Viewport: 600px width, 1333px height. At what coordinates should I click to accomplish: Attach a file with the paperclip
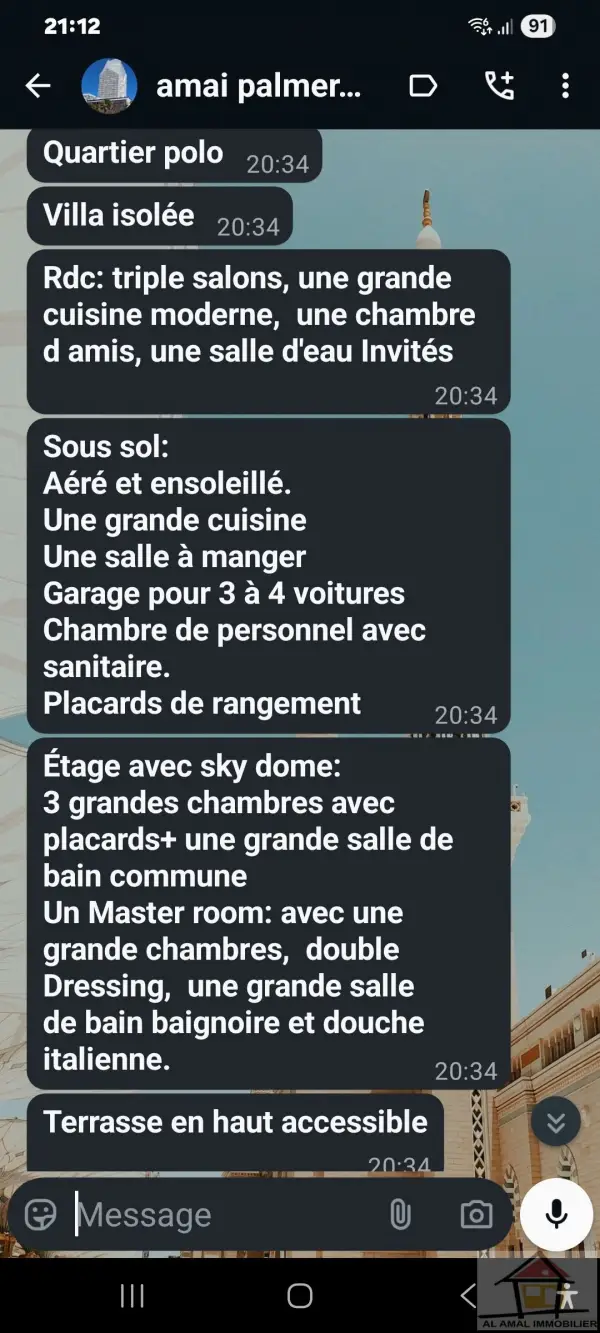[400, 1214]
